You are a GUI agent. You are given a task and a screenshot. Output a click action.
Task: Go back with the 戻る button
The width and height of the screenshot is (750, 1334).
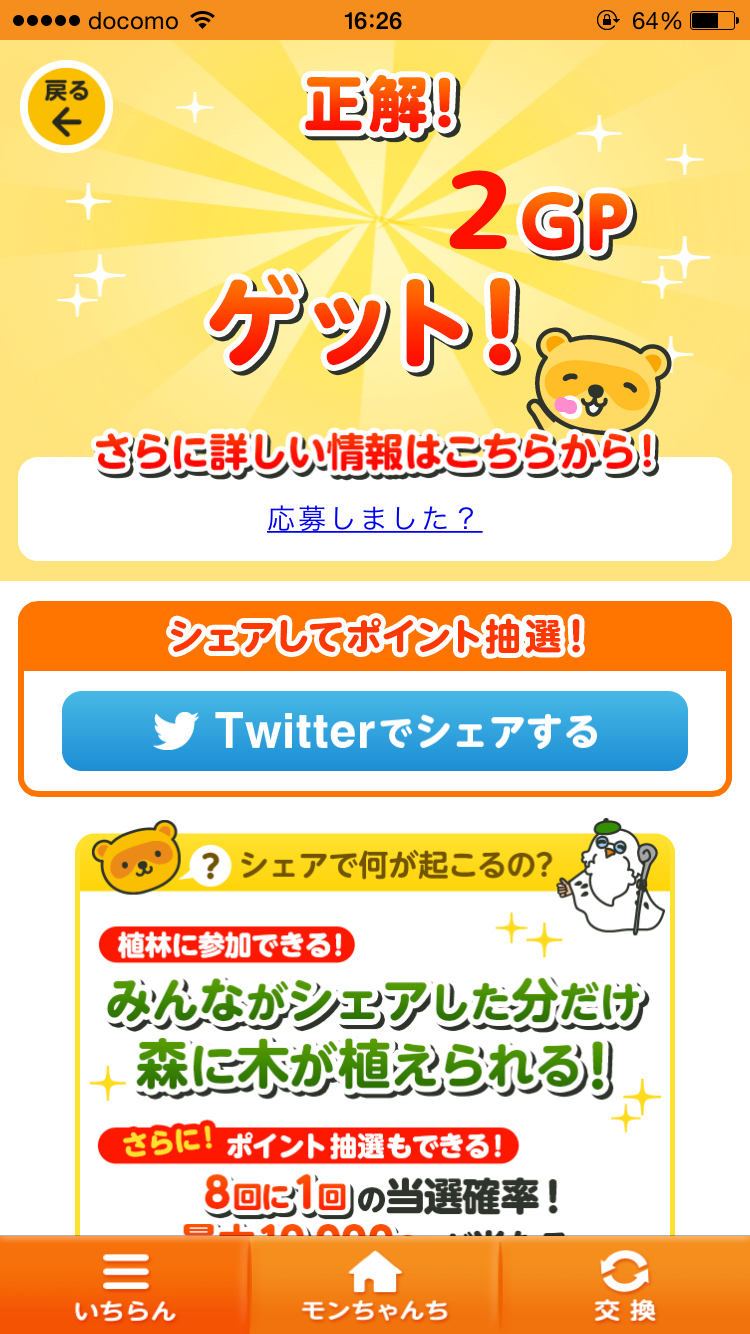(x=66, y=107)
